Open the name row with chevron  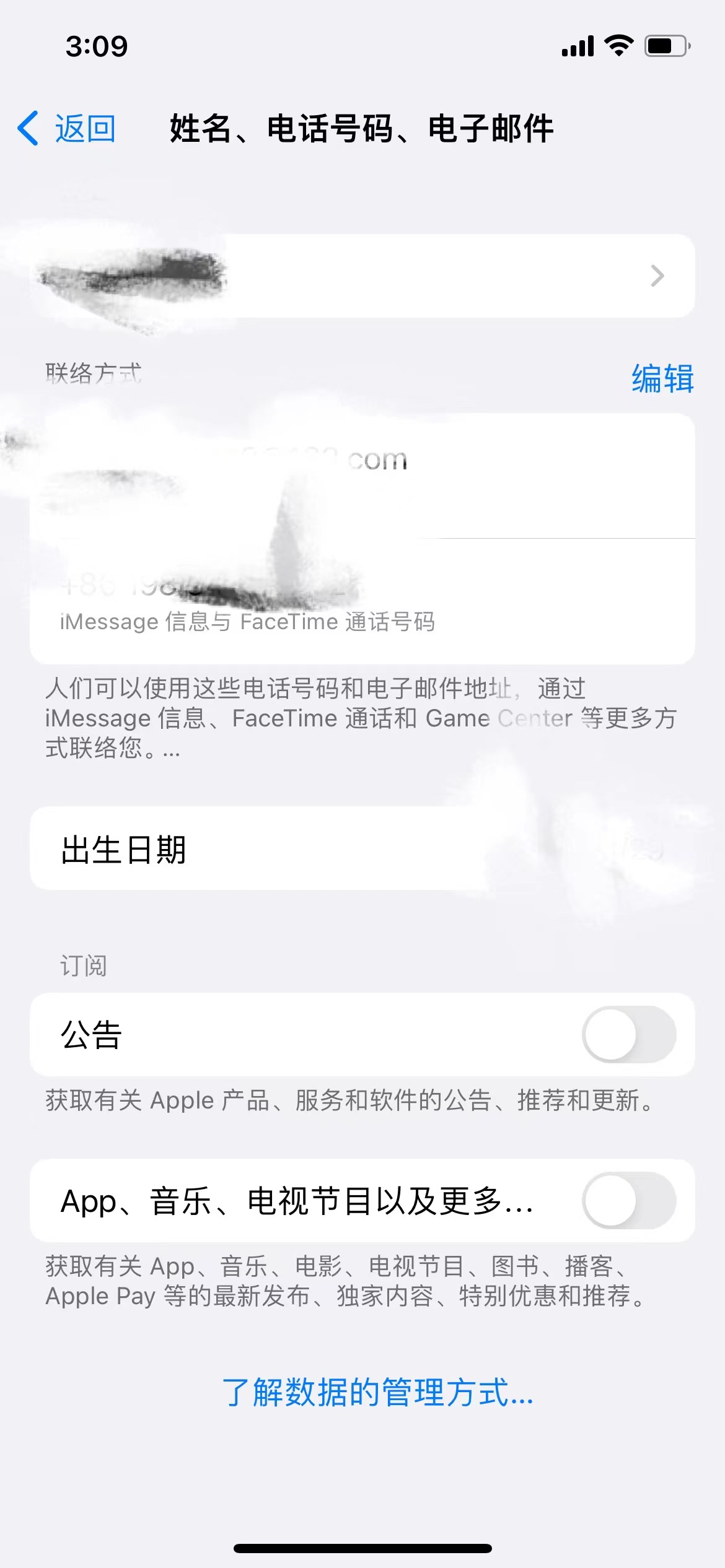coord(362,276)
